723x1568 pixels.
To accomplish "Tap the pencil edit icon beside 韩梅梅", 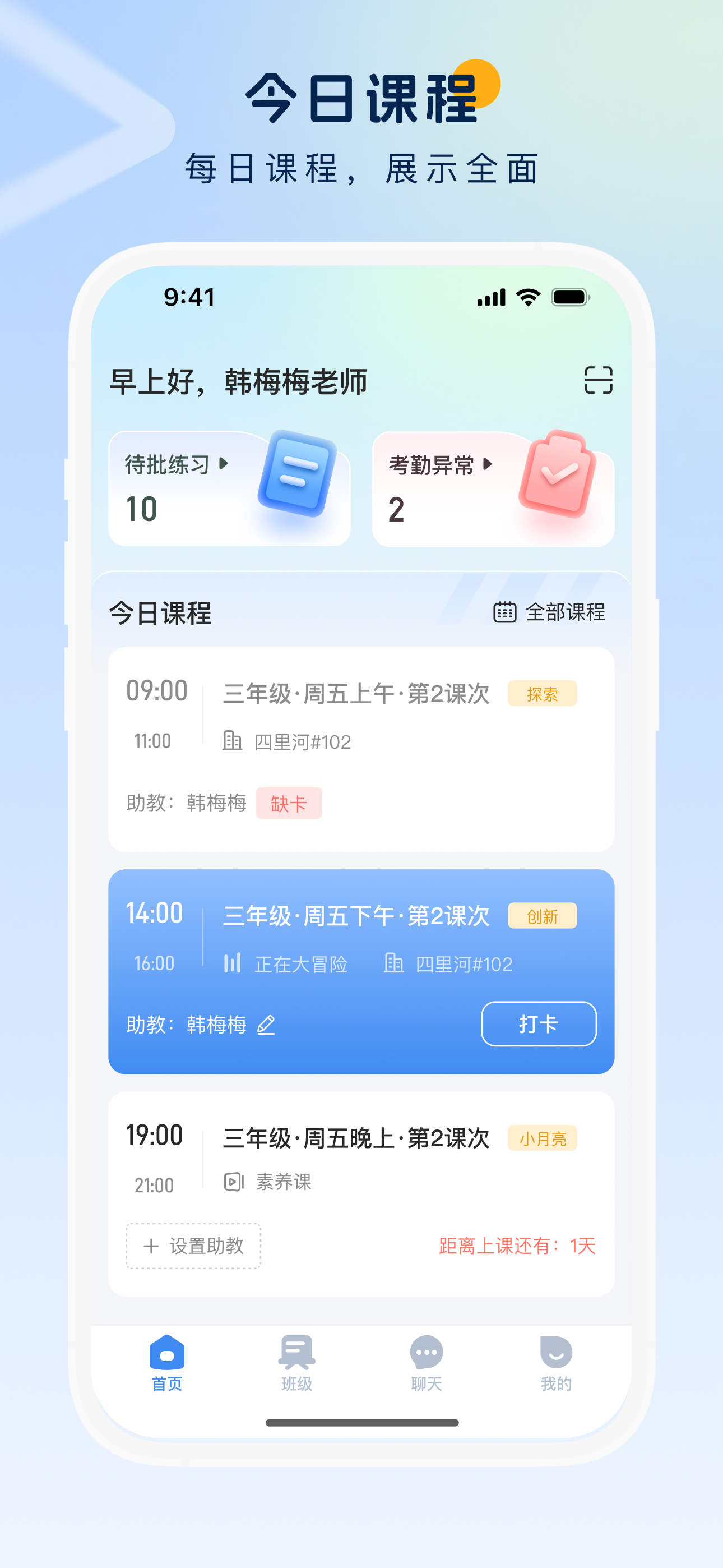I will tap(266, 1025).
